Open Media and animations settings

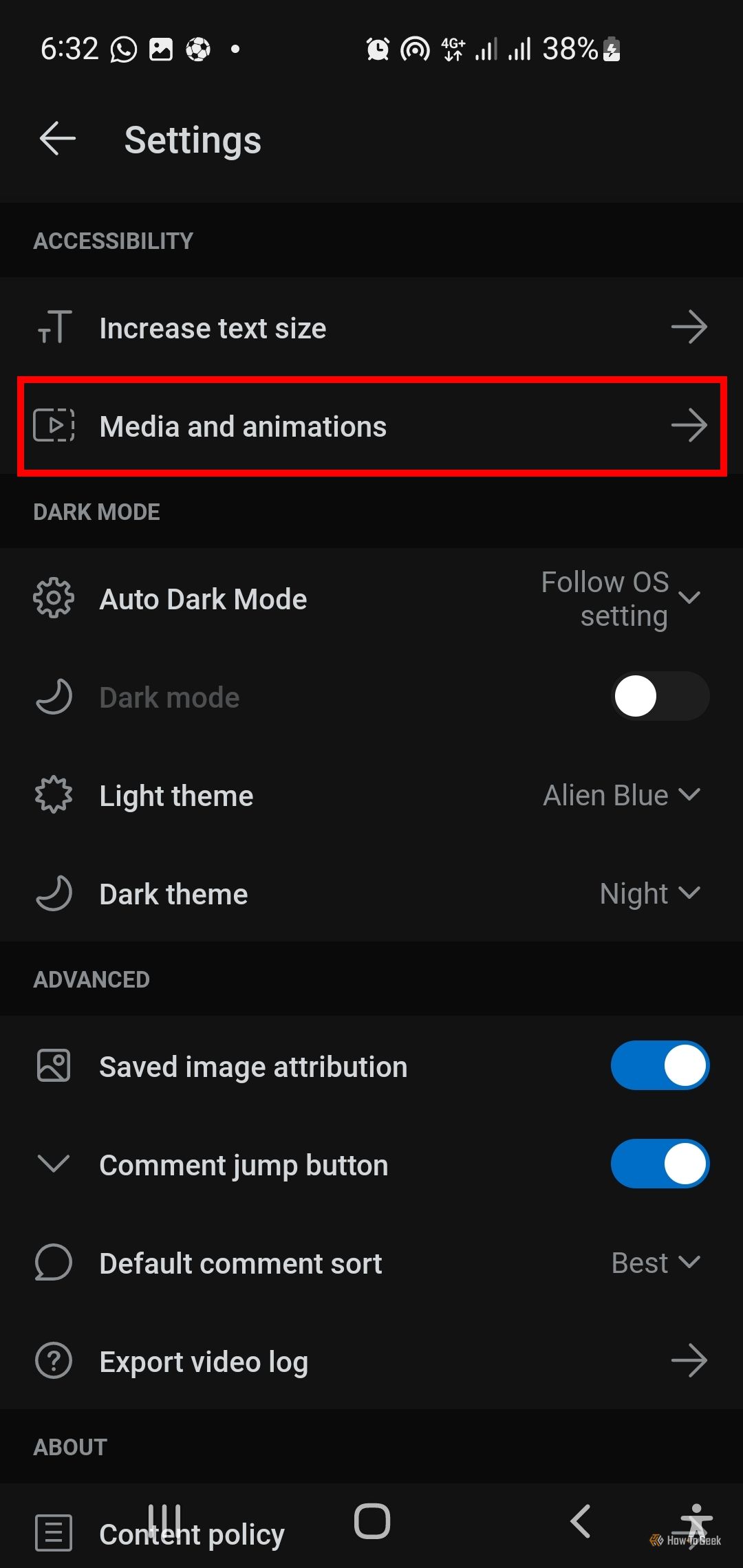(371, 426)
